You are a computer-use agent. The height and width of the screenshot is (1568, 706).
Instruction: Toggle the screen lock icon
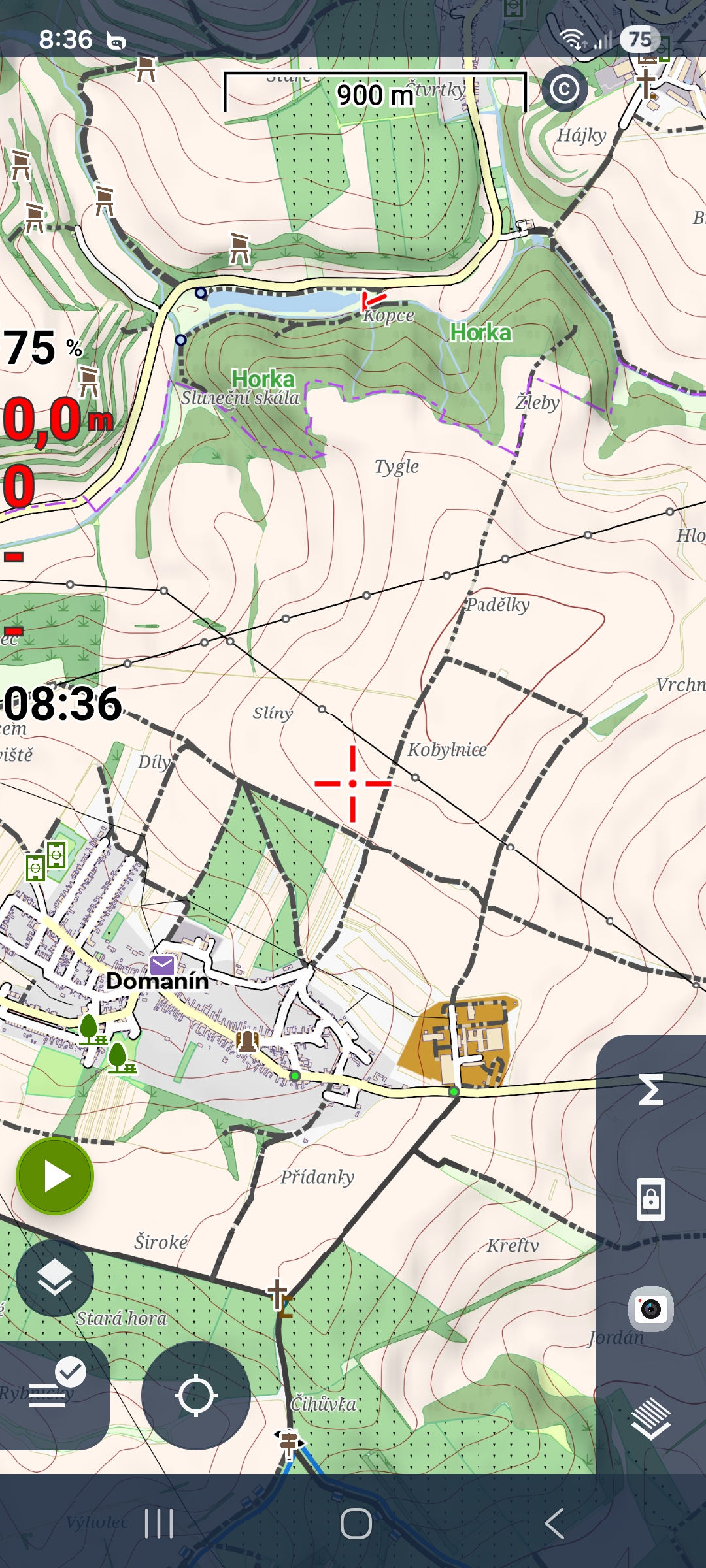(650, 1200)
